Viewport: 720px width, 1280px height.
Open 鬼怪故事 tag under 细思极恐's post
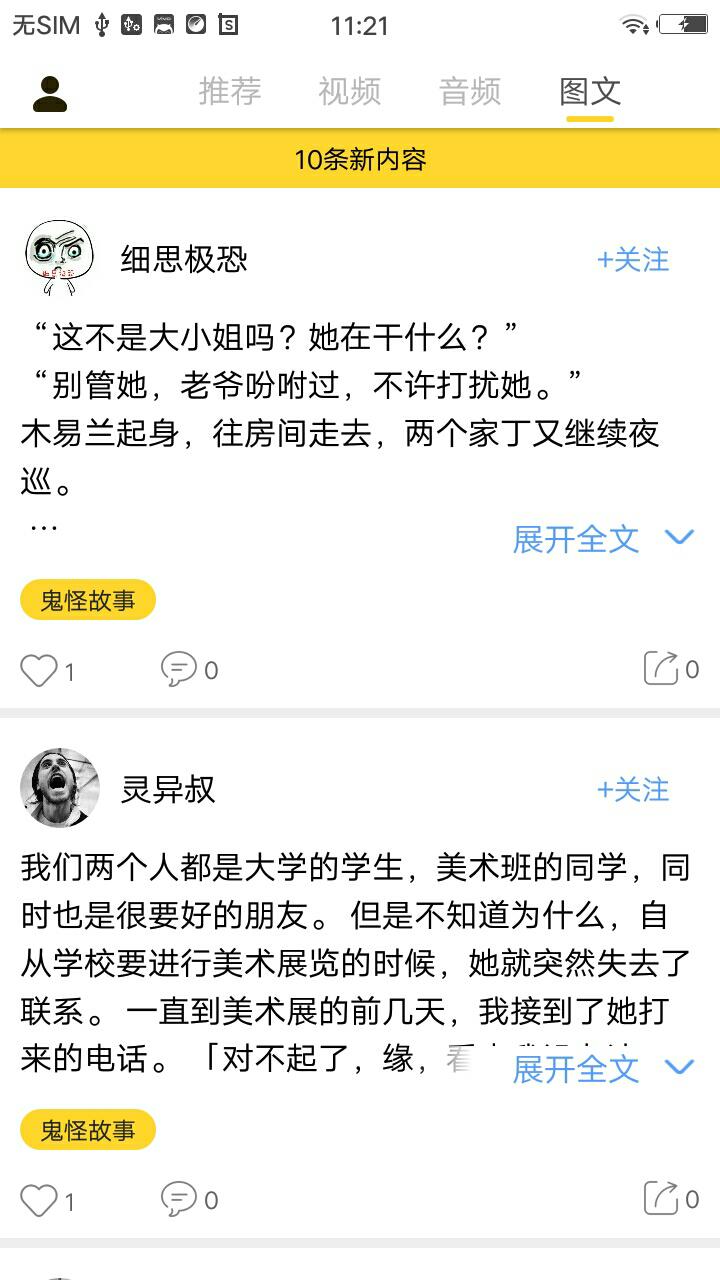pos(88,600)
